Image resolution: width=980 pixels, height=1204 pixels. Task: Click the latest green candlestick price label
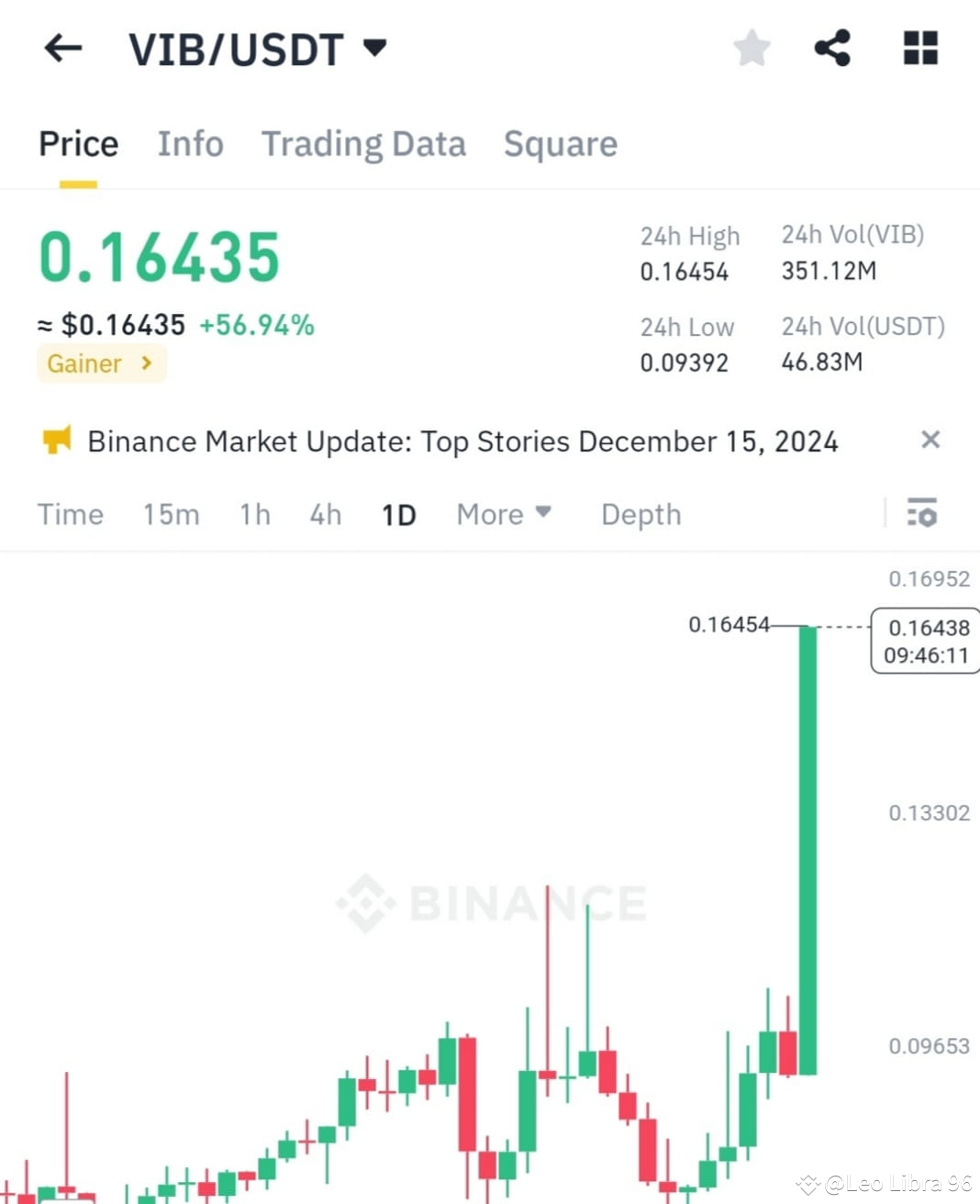(924, 641)
